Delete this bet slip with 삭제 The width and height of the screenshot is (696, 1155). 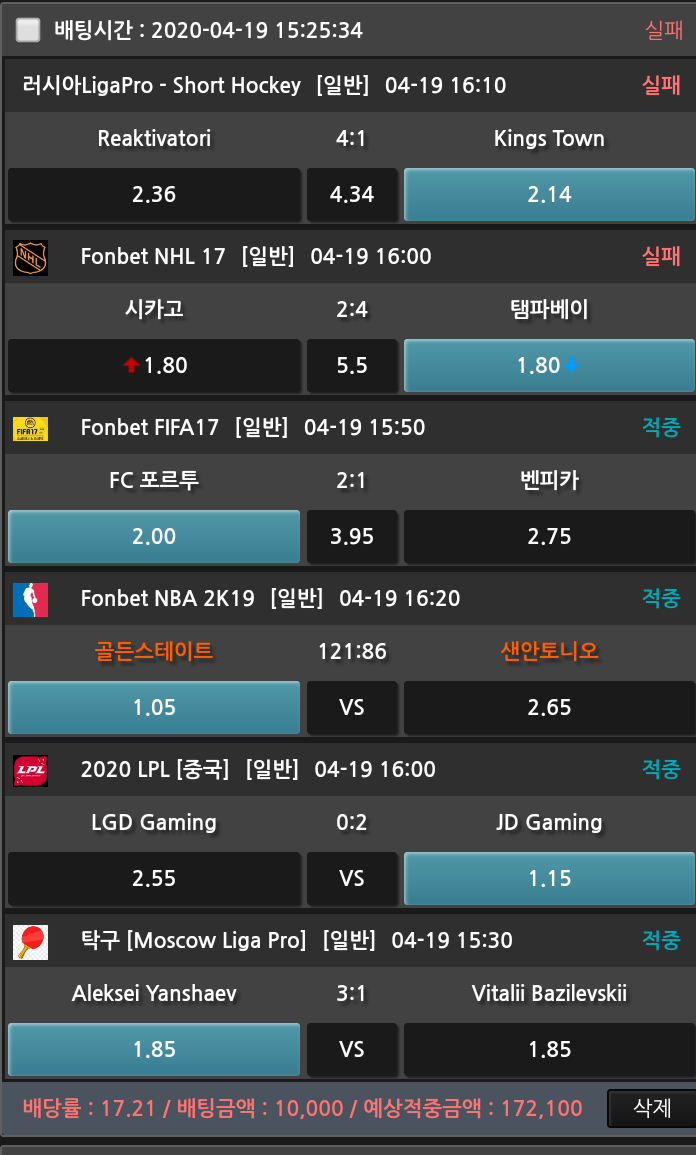[651, 1108]
